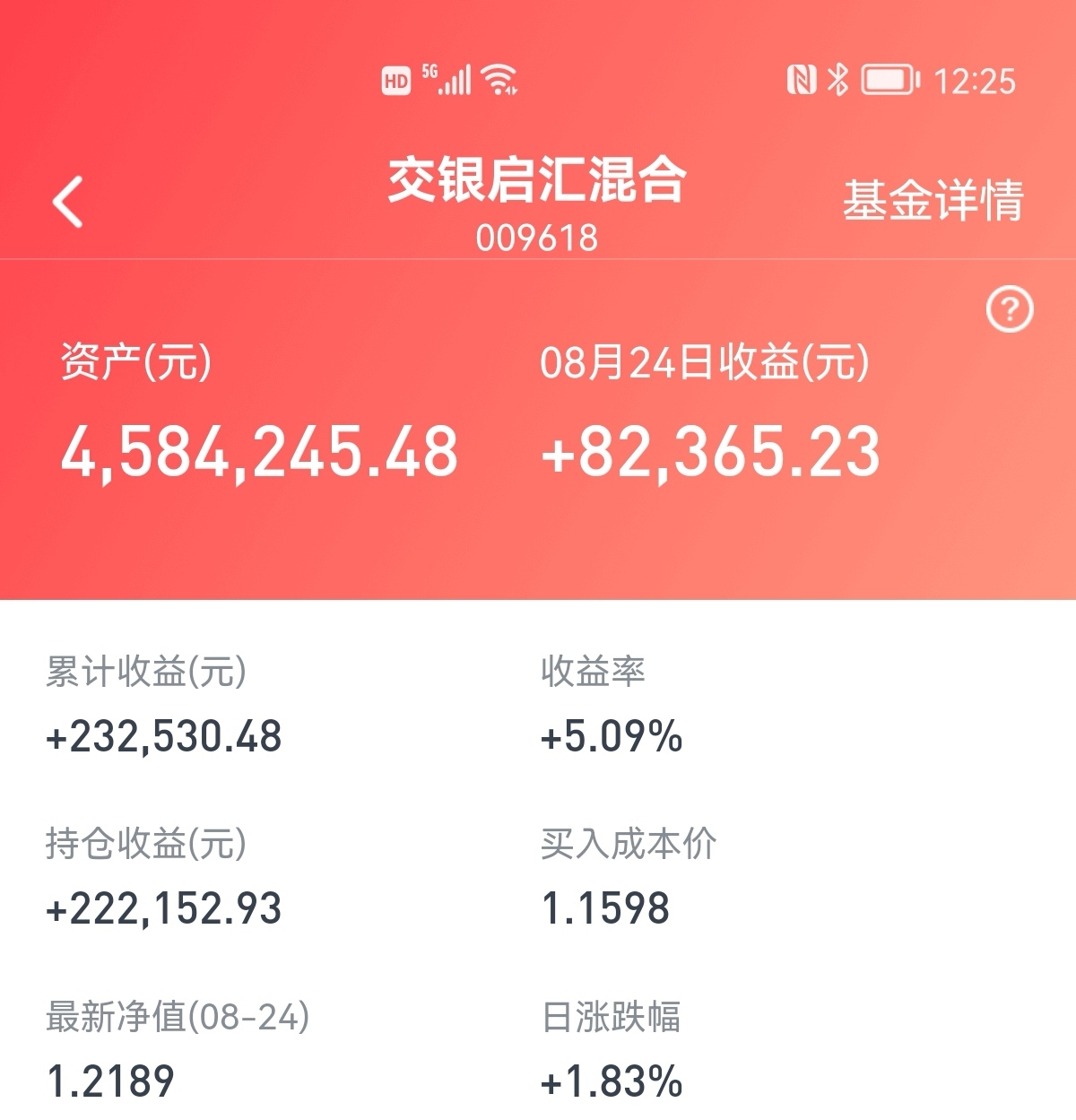This screenshot has width=1076, height=1120.
Task: Select the 收益率 rate value +5.09%
Action: tap(613, 738)
